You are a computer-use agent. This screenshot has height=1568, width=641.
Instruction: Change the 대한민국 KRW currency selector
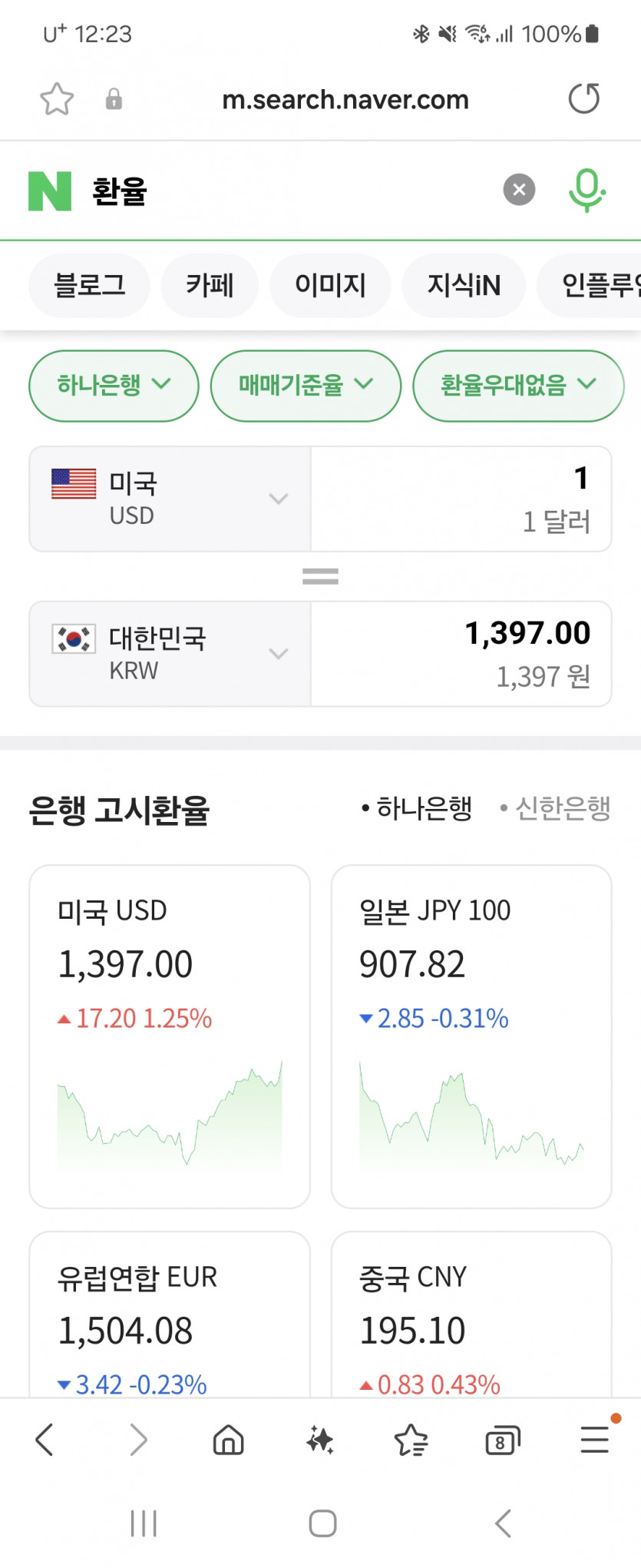point(170,654)
